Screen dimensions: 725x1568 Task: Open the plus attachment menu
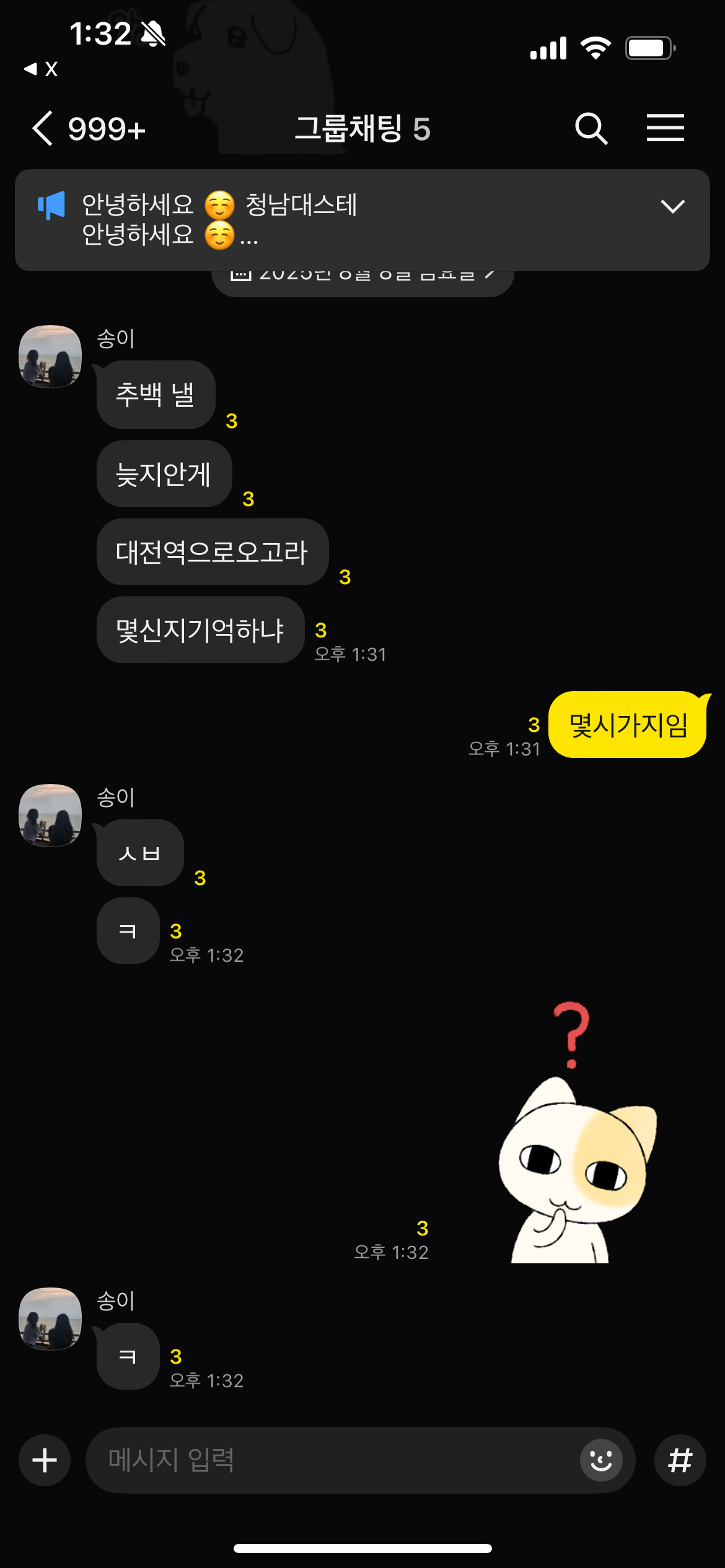45,1460
